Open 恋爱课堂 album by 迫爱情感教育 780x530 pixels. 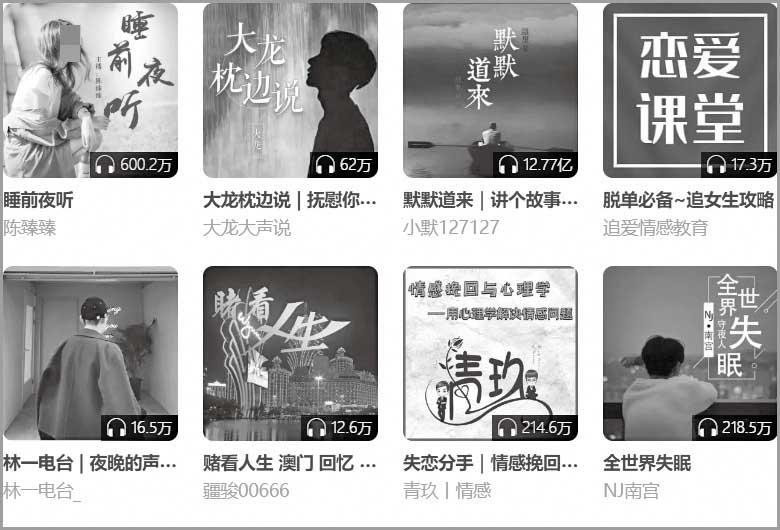[x=690, y=90]
